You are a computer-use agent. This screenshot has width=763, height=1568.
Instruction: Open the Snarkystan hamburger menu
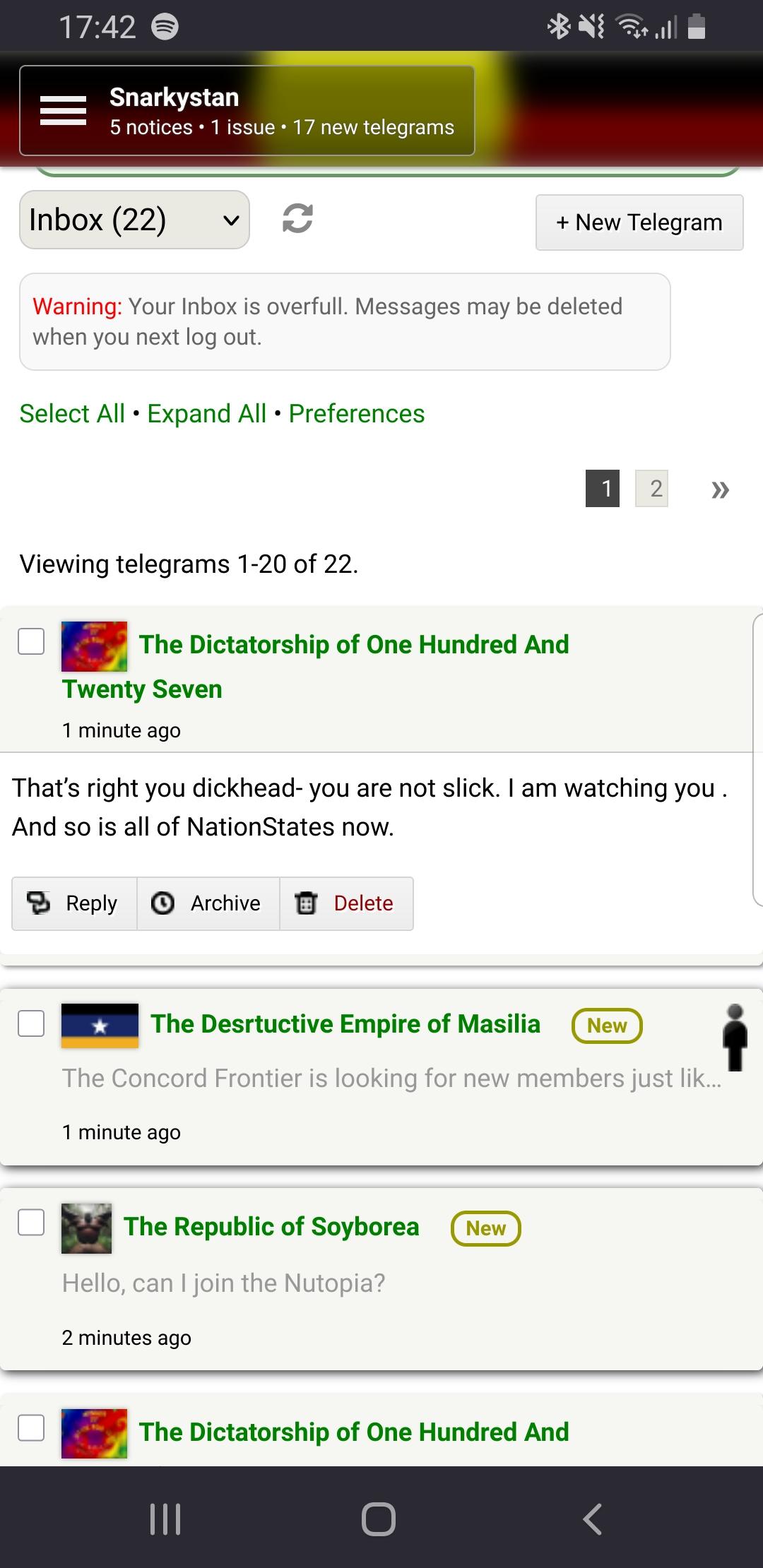coord(63,111)
